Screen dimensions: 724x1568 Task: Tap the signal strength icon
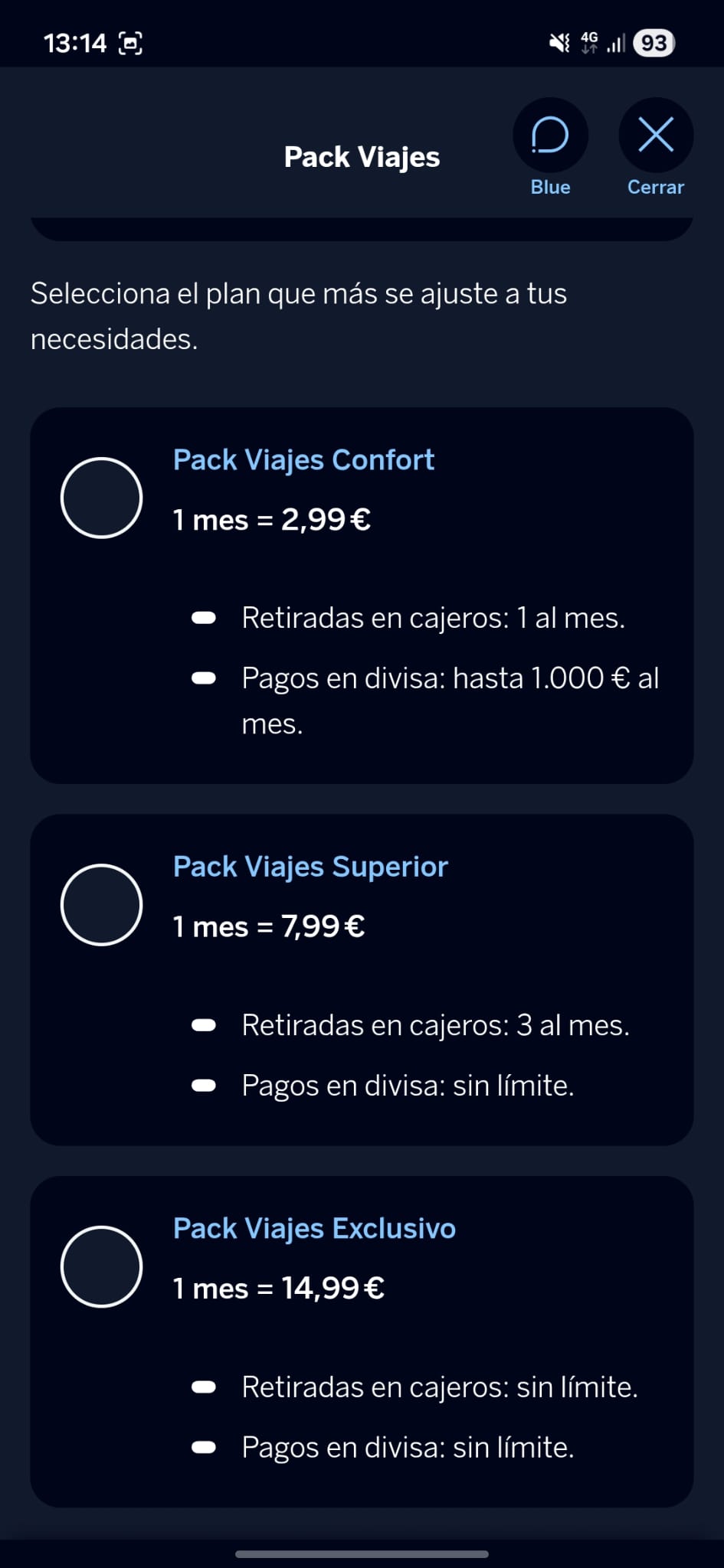(x=615, y=43)
